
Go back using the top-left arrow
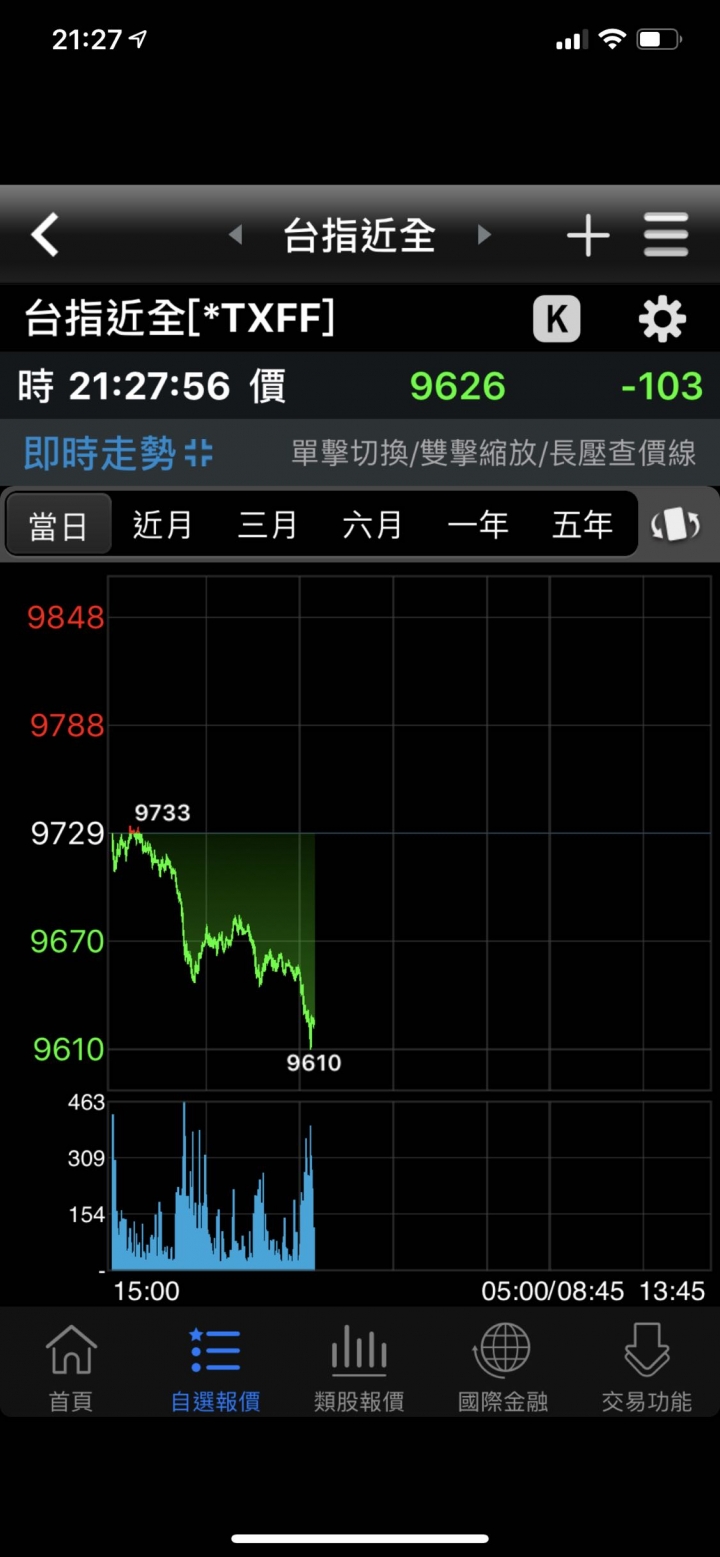click(45, 236)
